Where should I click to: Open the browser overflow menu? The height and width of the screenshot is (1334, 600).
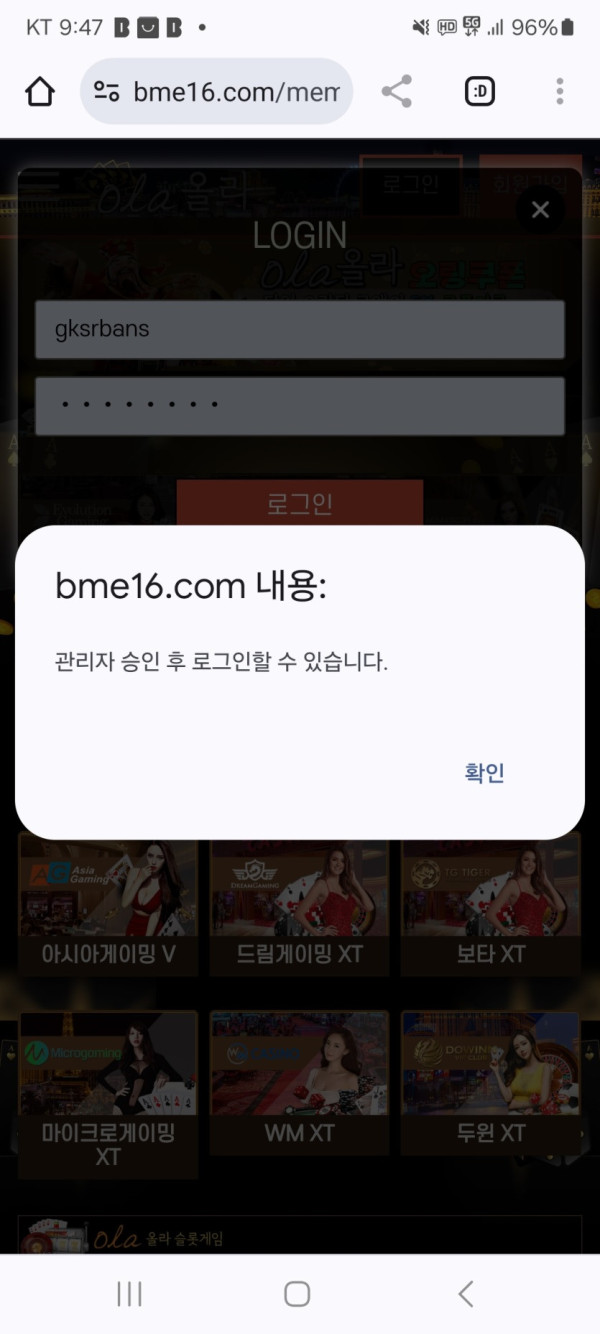(x=560, y=92)
